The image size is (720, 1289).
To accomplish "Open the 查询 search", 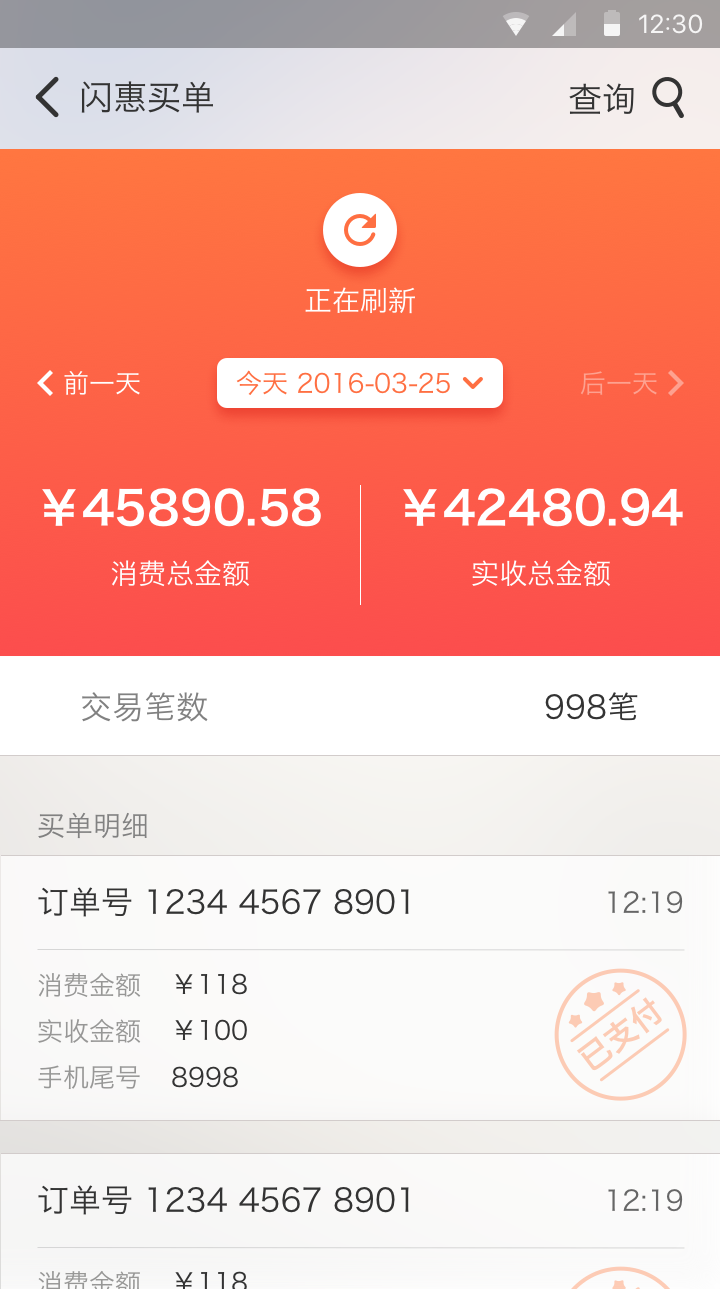I will (626, 98).
